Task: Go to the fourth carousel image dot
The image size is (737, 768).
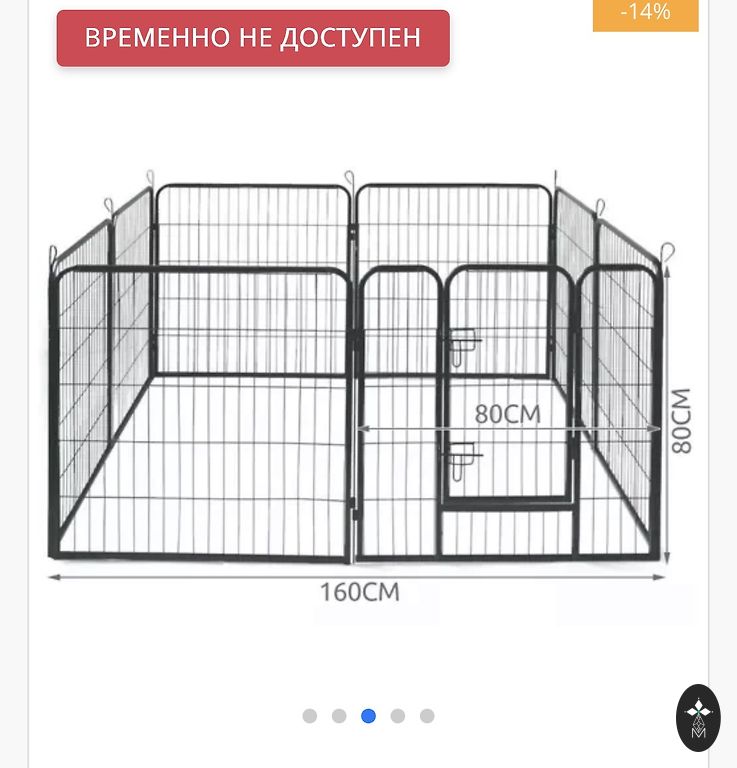Action: 398,716
